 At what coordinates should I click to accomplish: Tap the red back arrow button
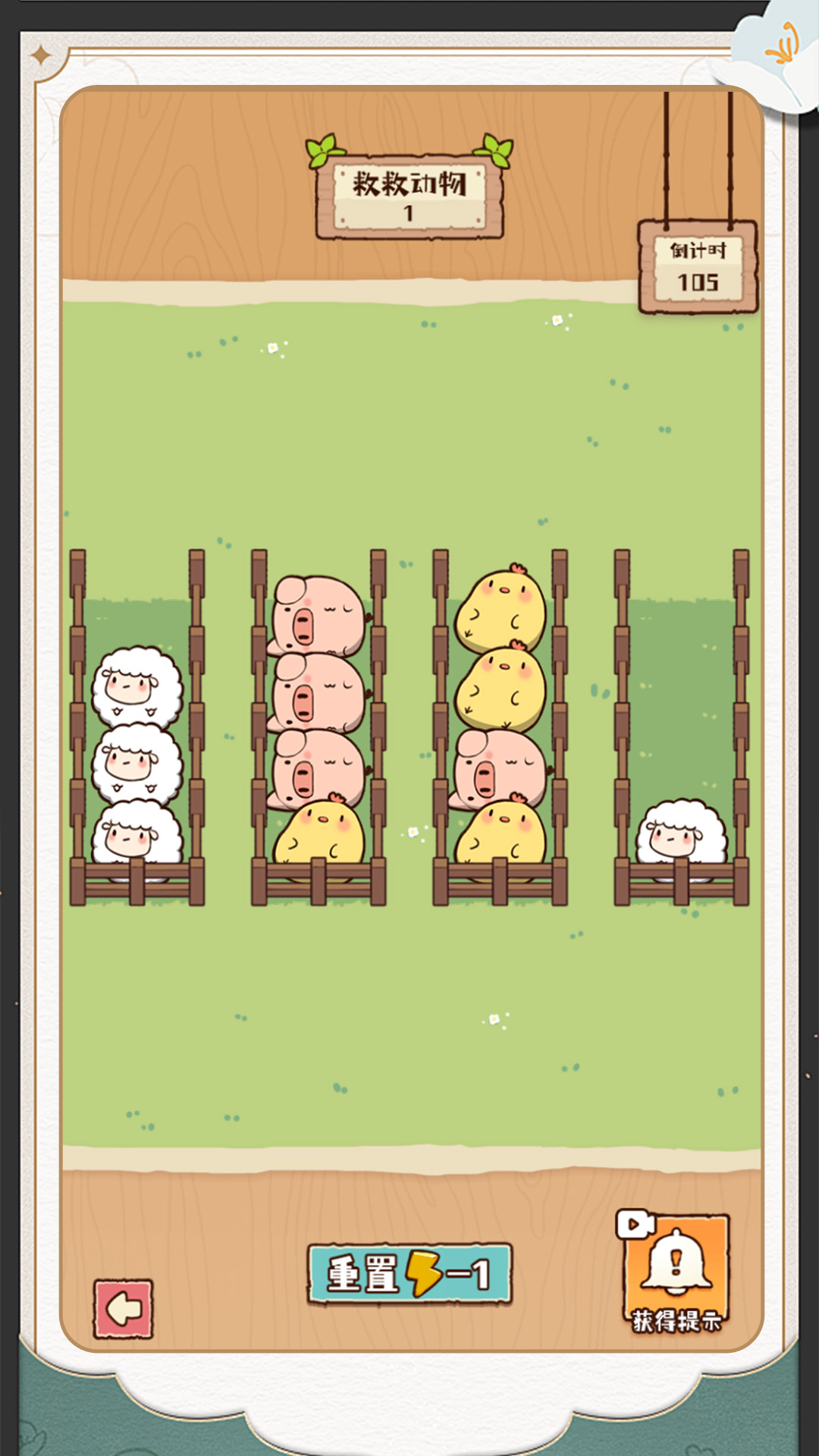point(124,1309)
